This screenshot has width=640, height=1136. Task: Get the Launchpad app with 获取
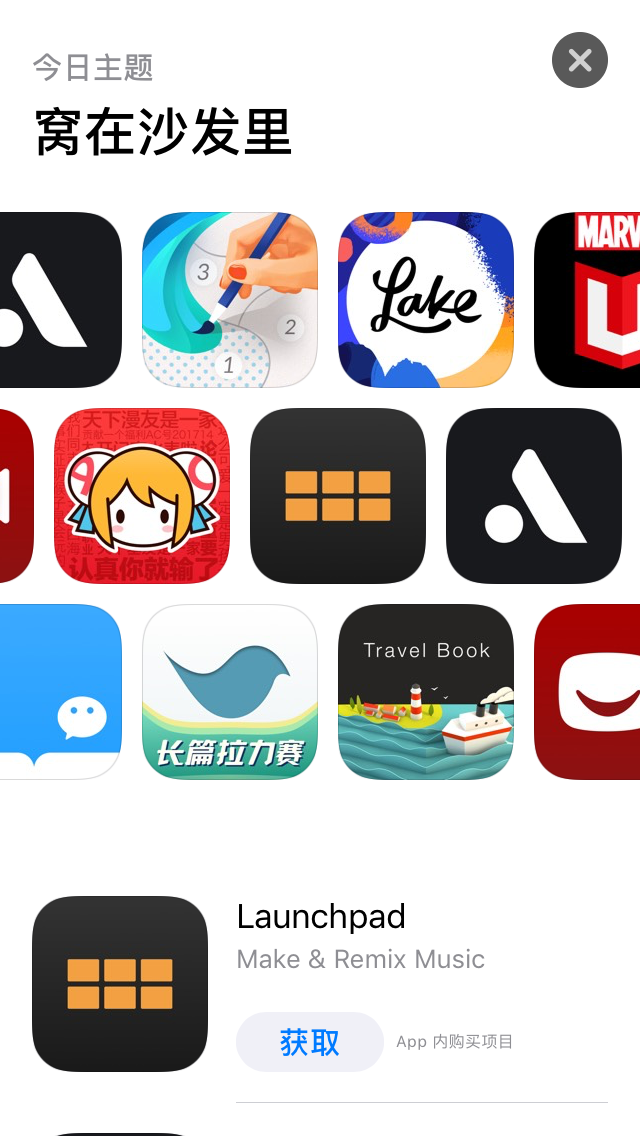(309, 1042)
